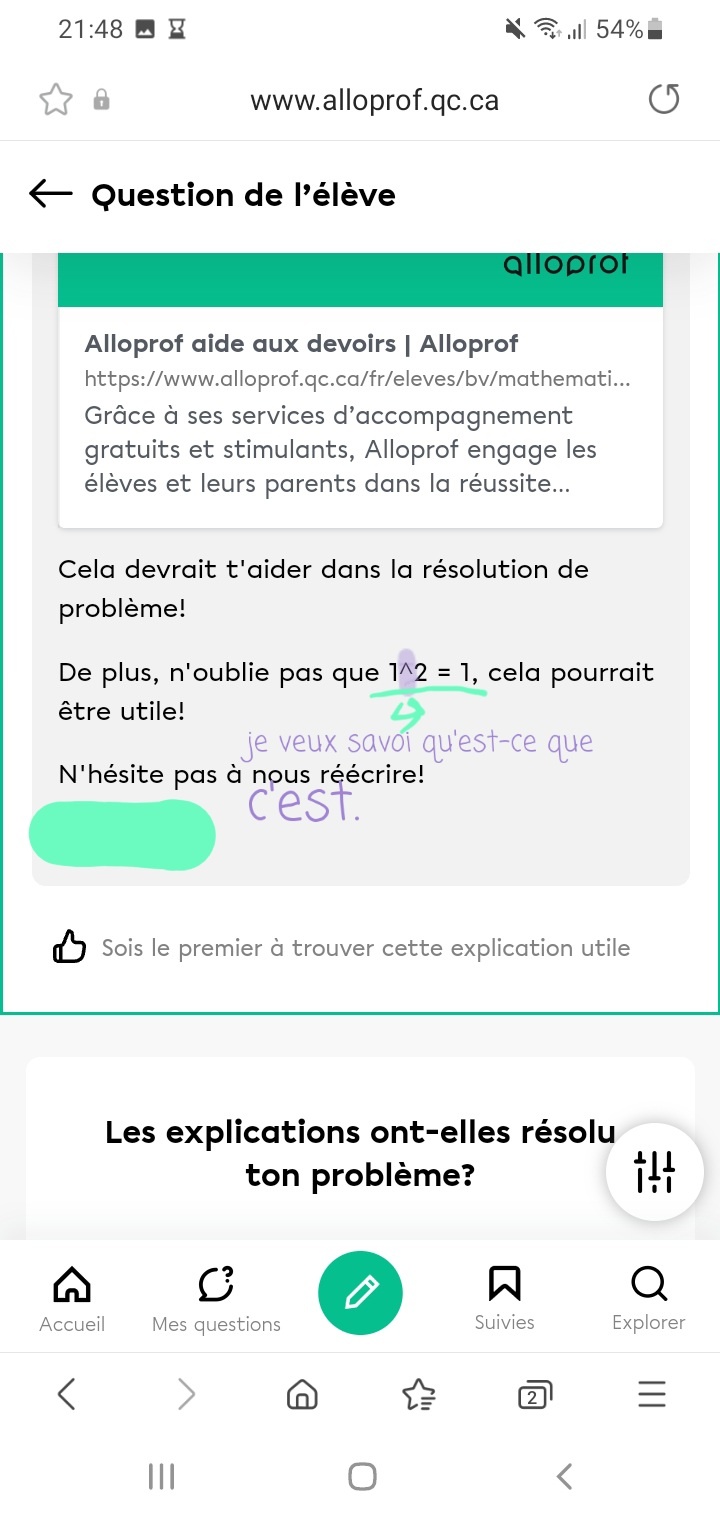Bookmark this page with the star icon
Screen dimensions: 720x1520
pos(56,100)
